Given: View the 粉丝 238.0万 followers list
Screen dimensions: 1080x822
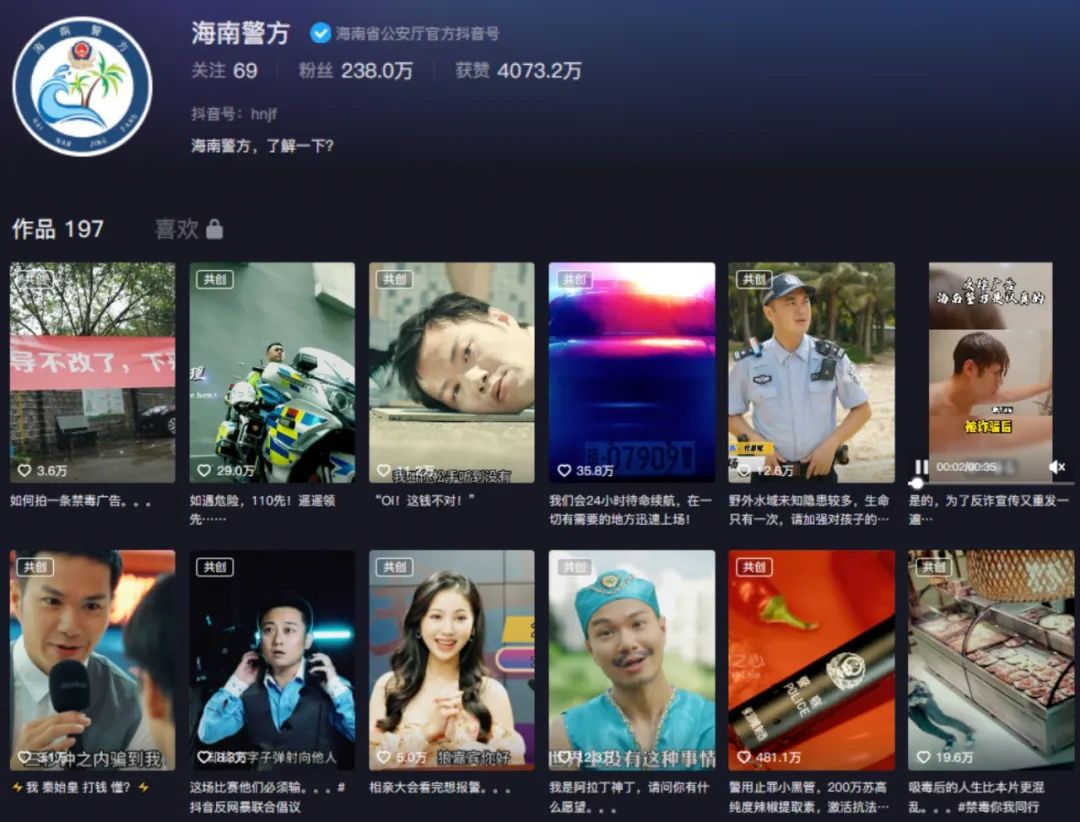Looking at the screenshot, I should pyautogui.click(x=355, y=71).
